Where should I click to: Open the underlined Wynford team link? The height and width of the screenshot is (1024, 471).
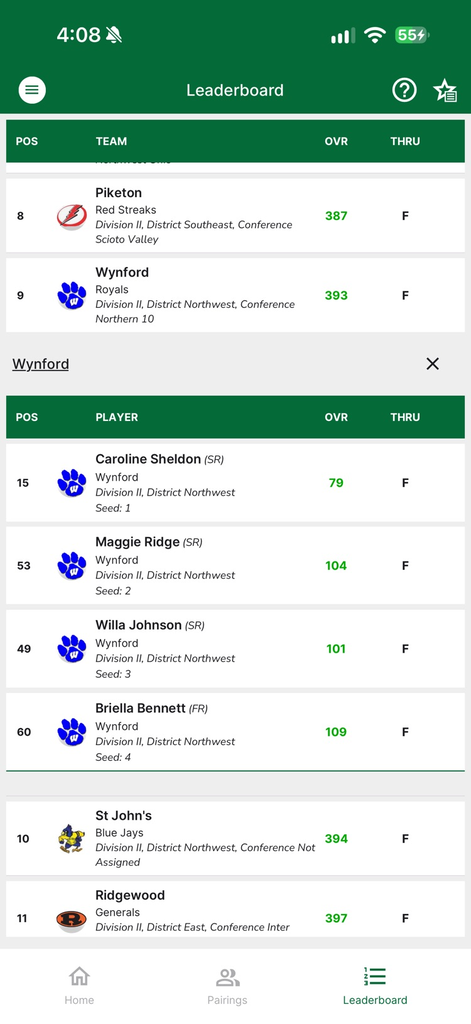coord(41,364)
